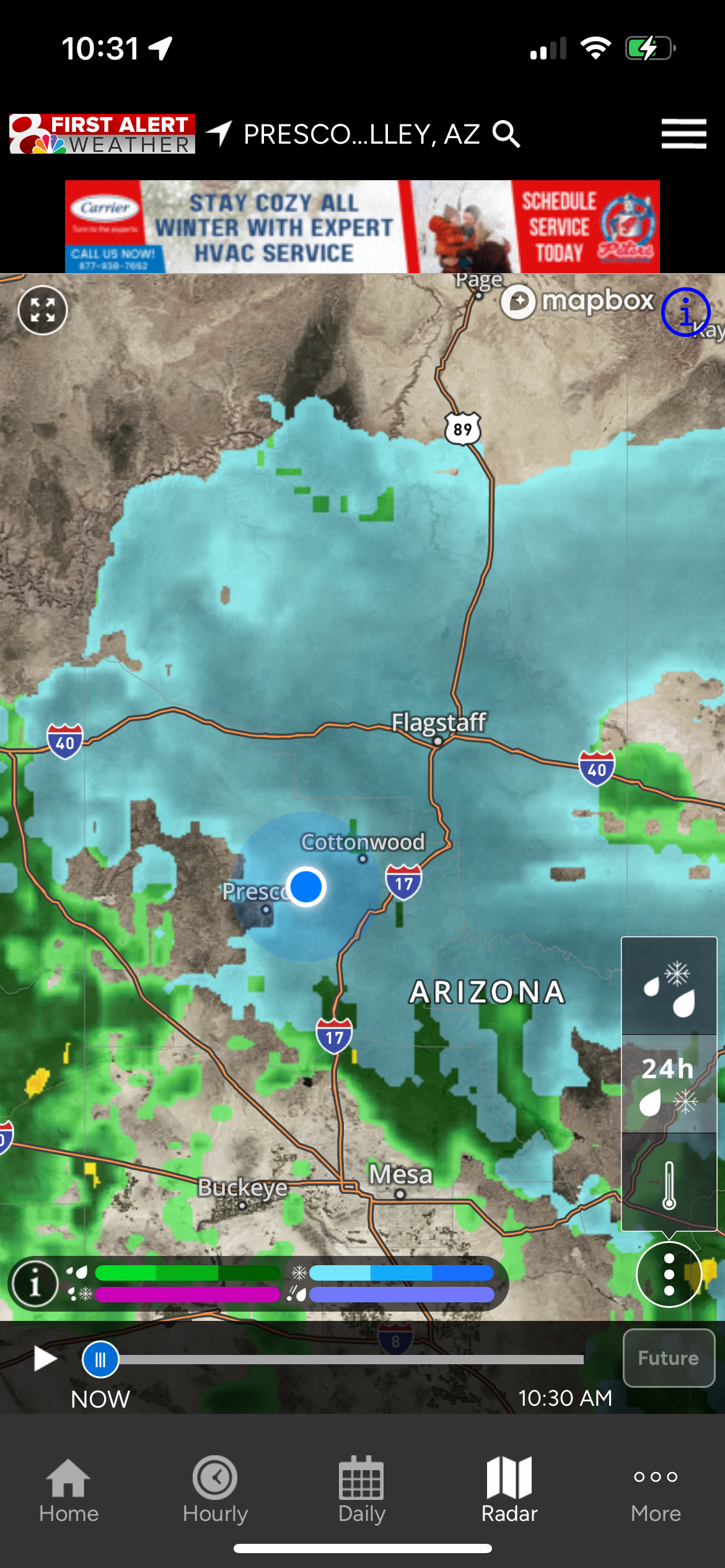Select the Radar tab
This screenshot has height=1568, width=725.
[509, 1489]
